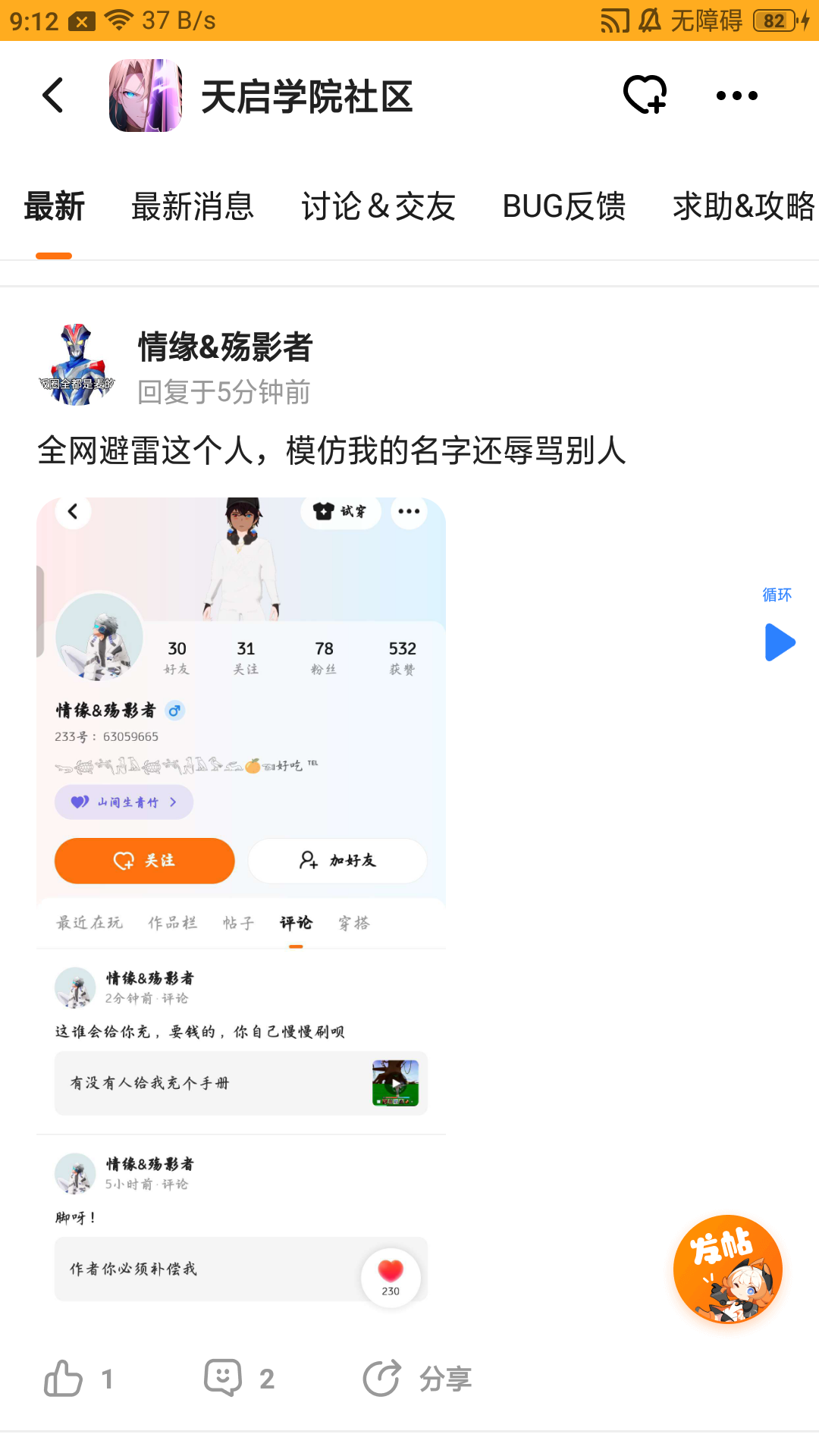Follow the 天启学院社区 community with heart icon
819x1456 pixels.
[645, 96]
